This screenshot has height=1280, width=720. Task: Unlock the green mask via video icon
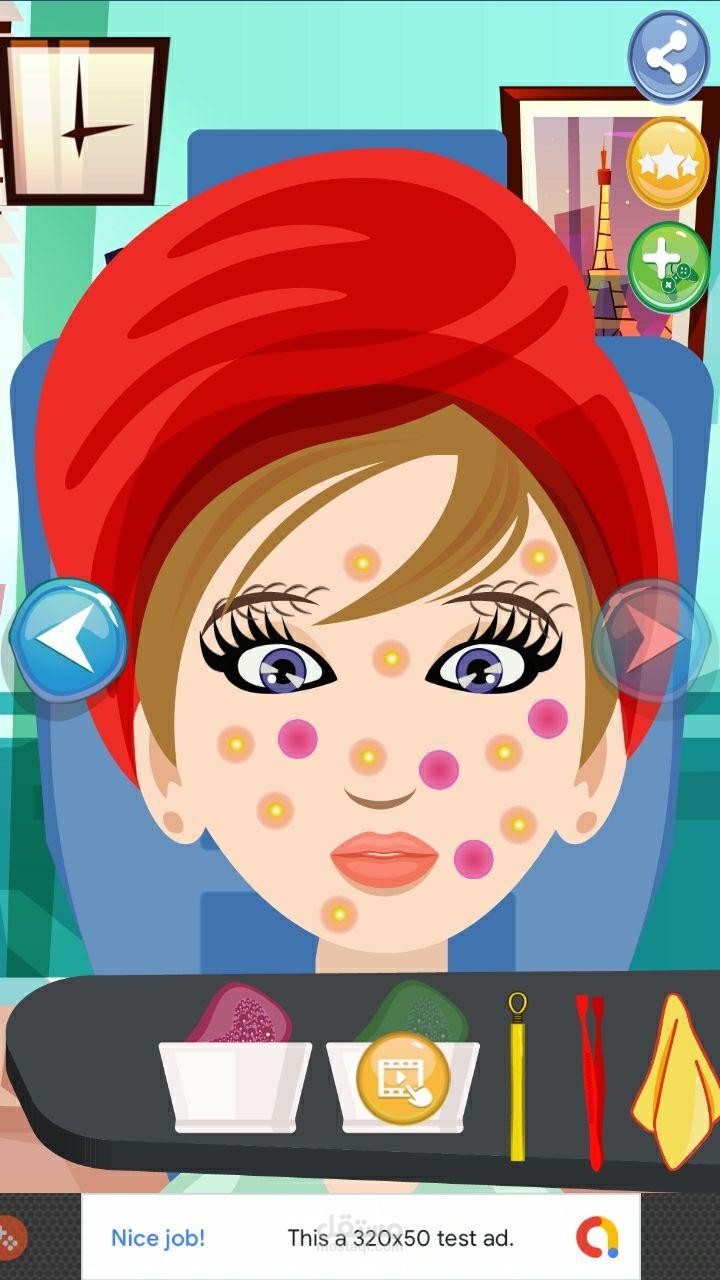(403, 1079)
